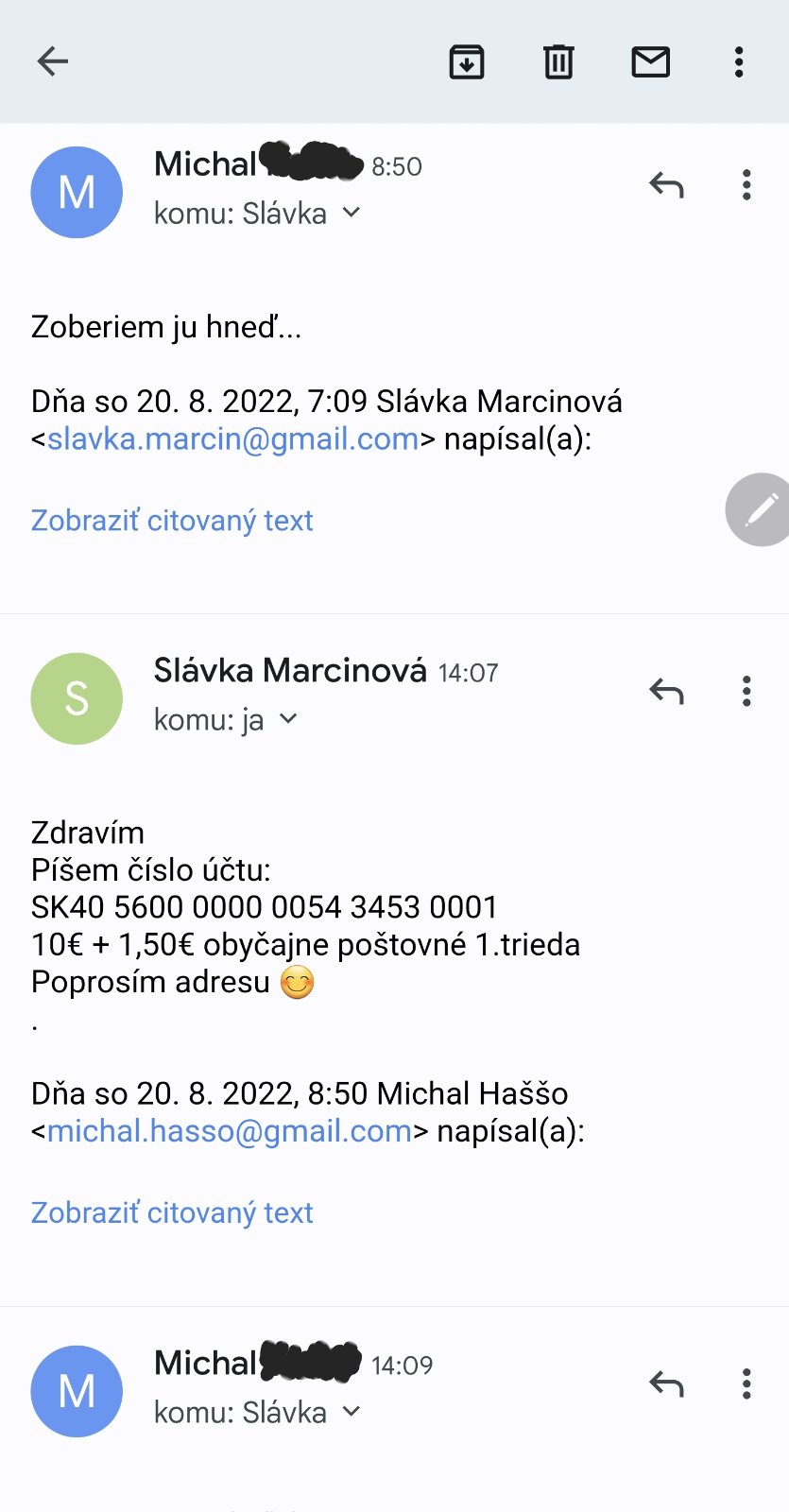The image size is (789, 1512).
Task: Open more options for Slávka's 14:07 message
Action: [746, 692]
